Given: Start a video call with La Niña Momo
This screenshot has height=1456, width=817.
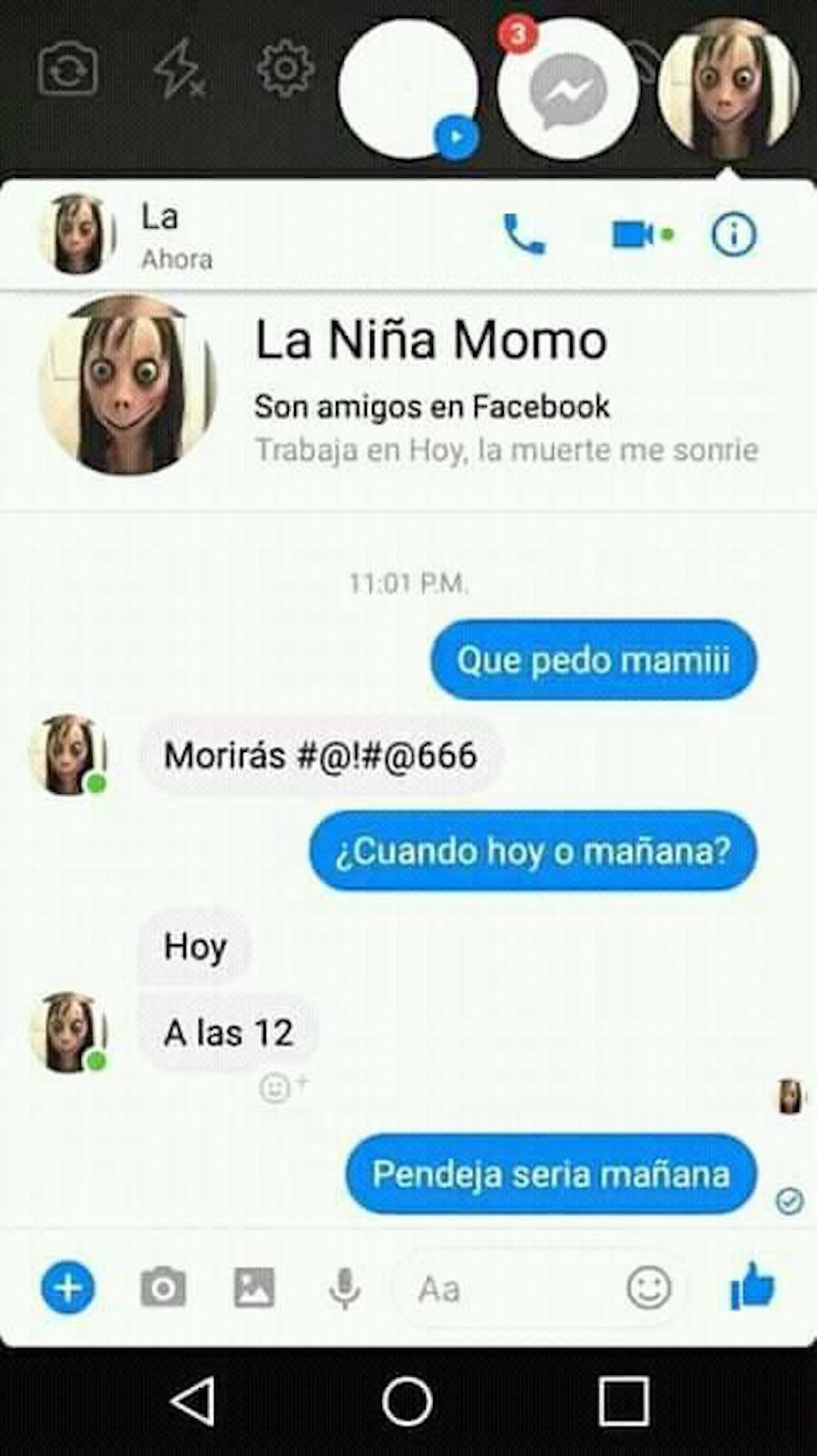Looking at the screenshot, I should (635, 235).
